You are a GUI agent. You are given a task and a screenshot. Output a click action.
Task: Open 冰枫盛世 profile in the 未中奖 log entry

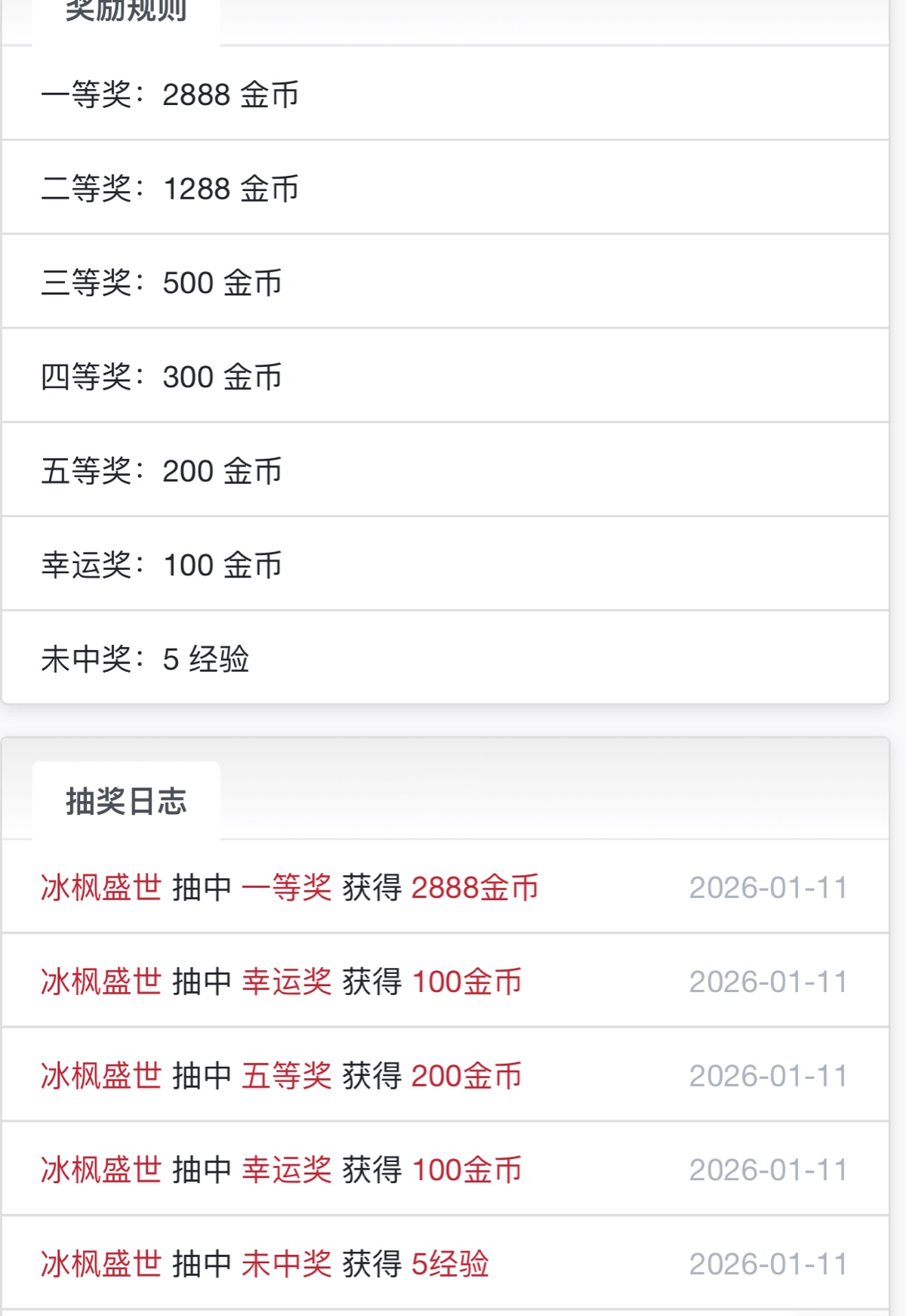101,1264
